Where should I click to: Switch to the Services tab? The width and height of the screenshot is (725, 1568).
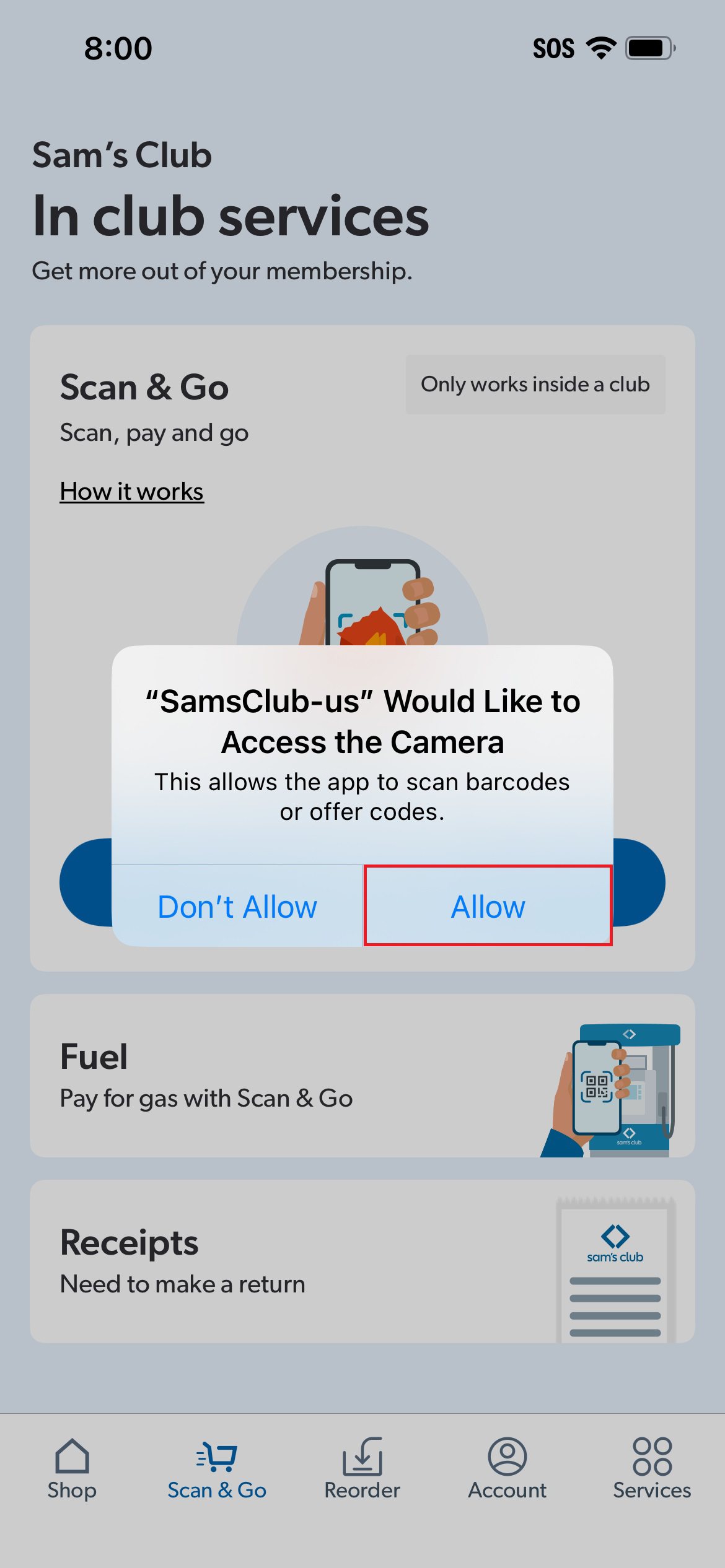tap(652, 1469)
